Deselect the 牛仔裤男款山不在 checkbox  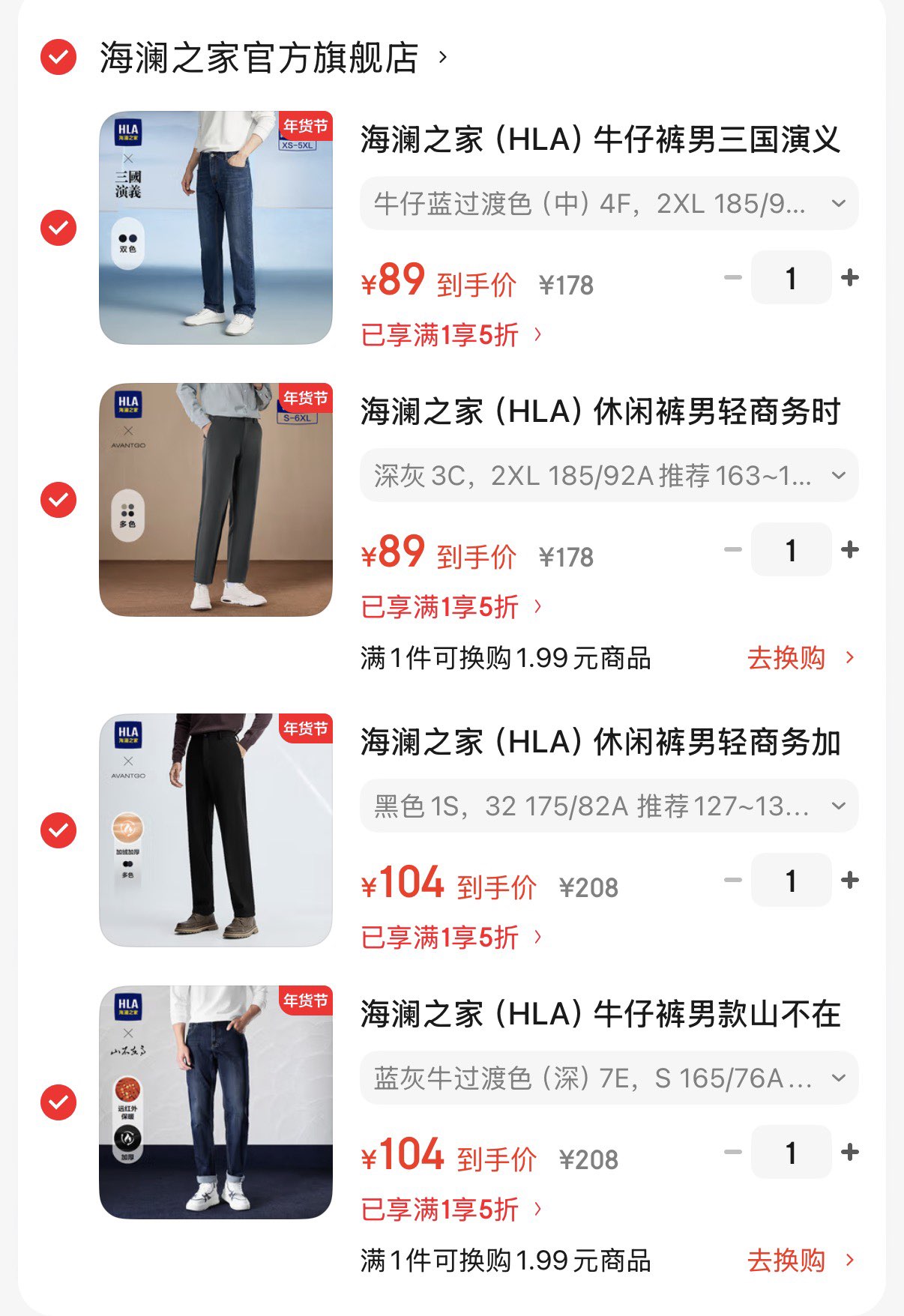[58, 1102]
